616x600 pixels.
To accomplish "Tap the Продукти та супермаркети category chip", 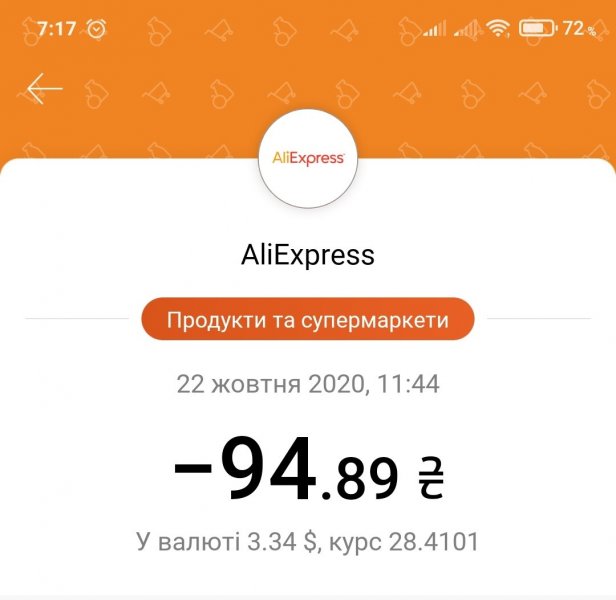I will click(307, 321).
